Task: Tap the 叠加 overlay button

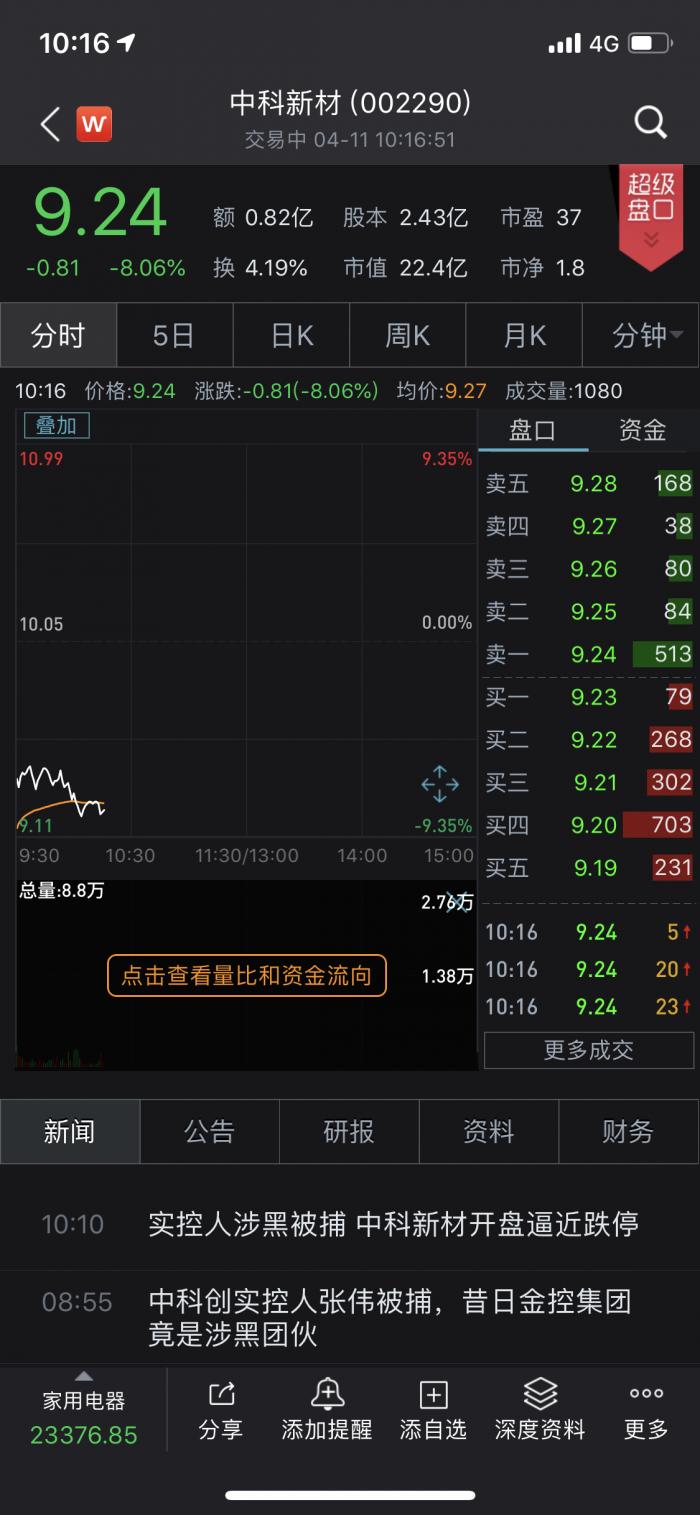Action: [57, 425]
